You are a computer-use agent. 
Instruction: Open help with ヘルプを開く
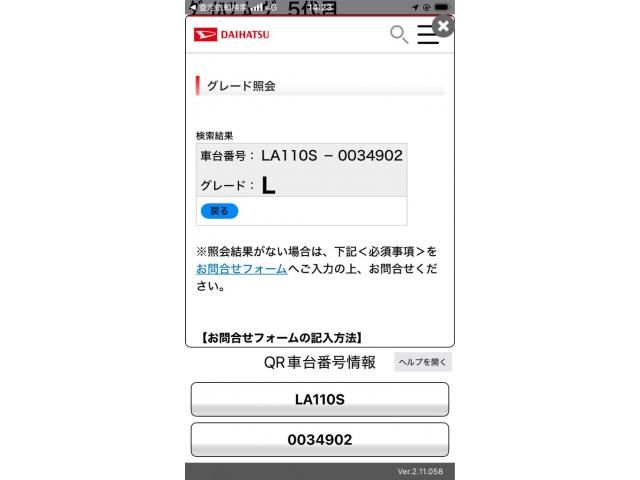(x=423, y=362)
